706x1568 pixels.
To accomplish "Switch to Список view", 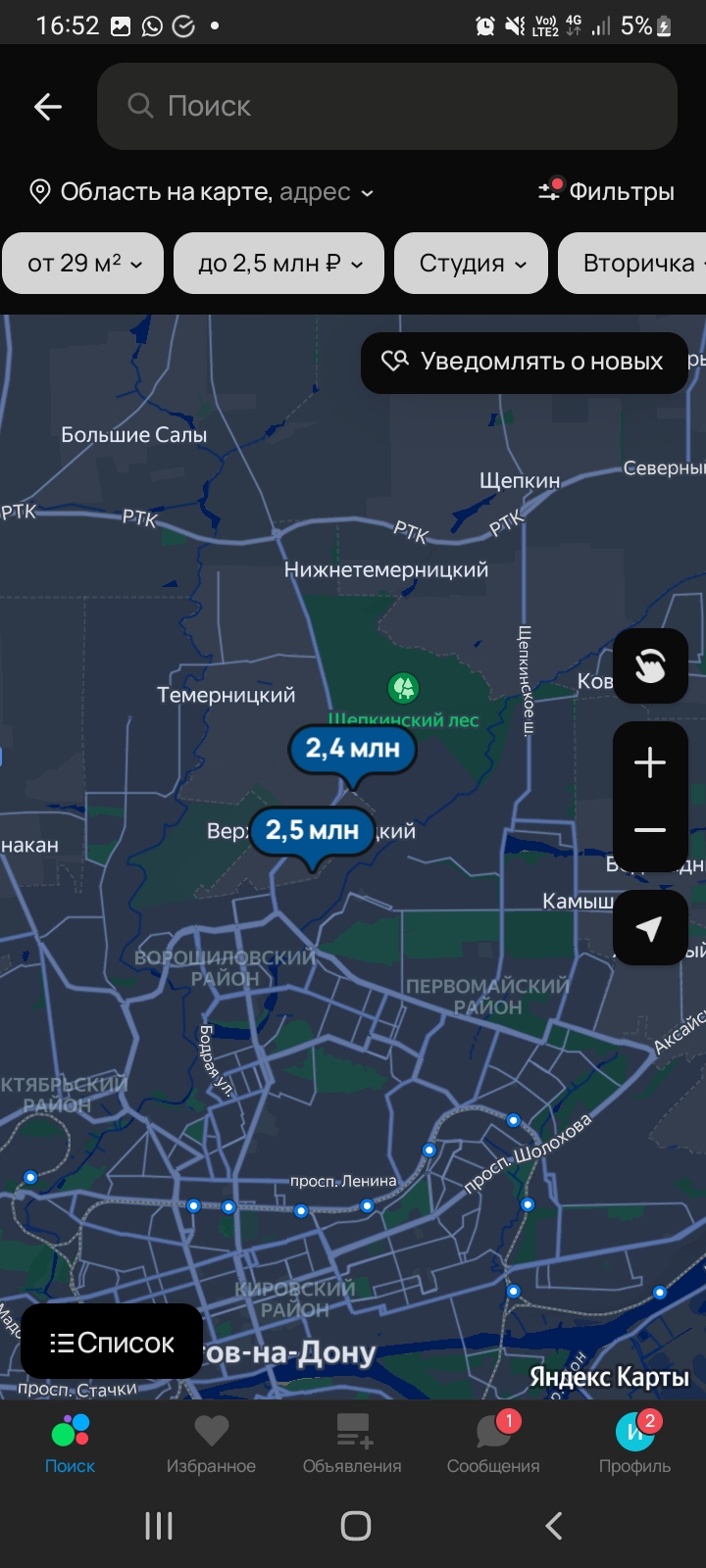I will [112, 1342].
